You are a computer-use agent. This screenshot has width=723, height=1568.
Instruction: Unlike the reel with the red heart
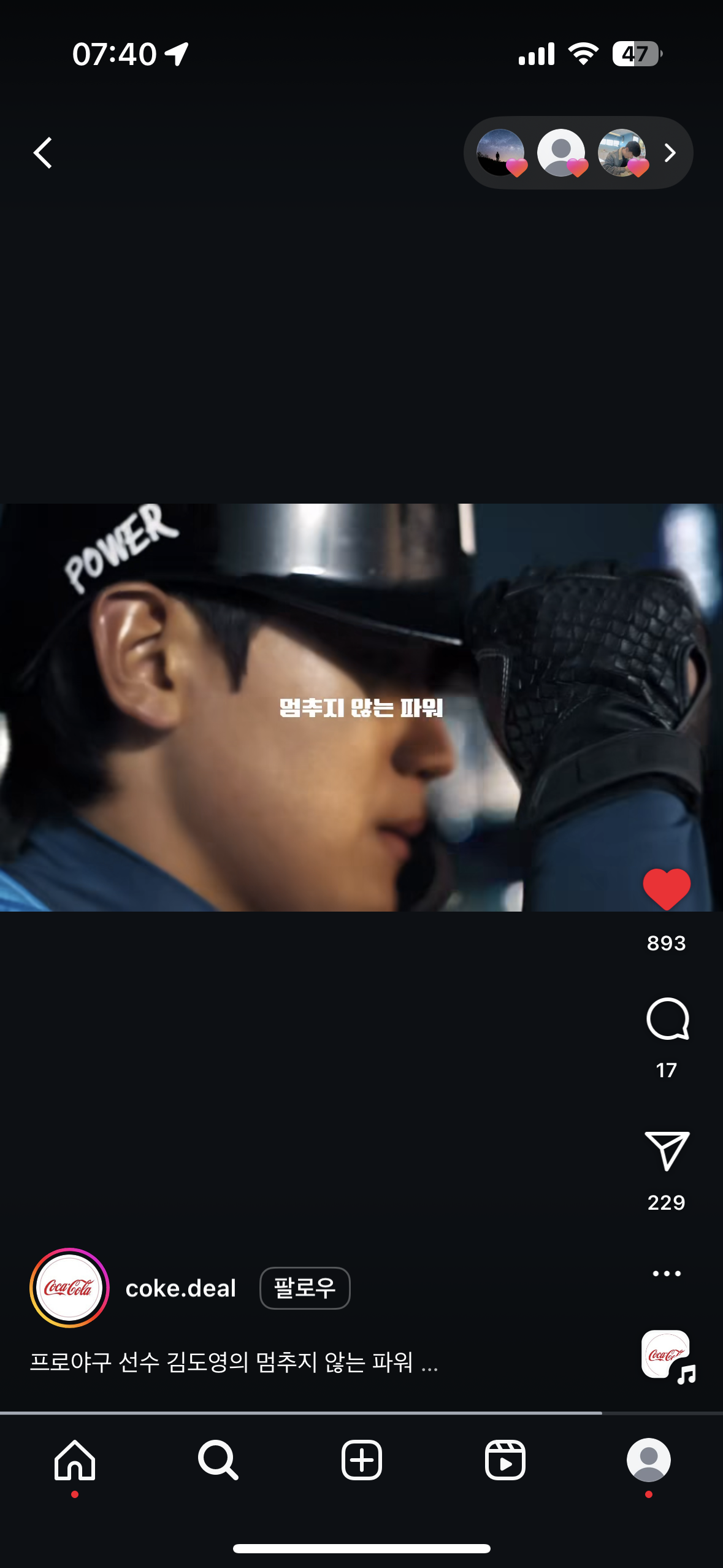667,890
